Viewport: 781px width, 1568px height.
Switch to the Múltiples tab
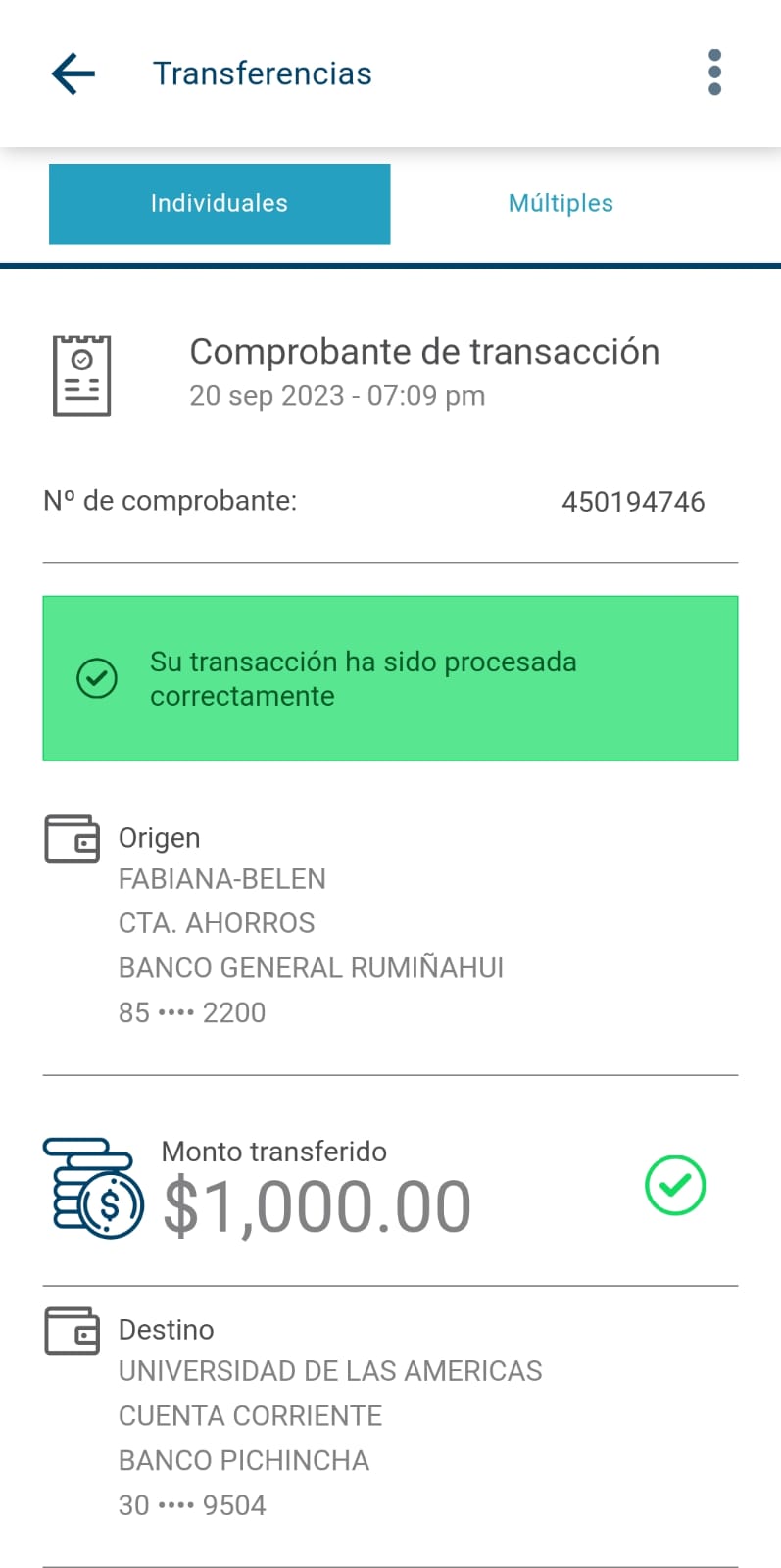coord(561,204)
